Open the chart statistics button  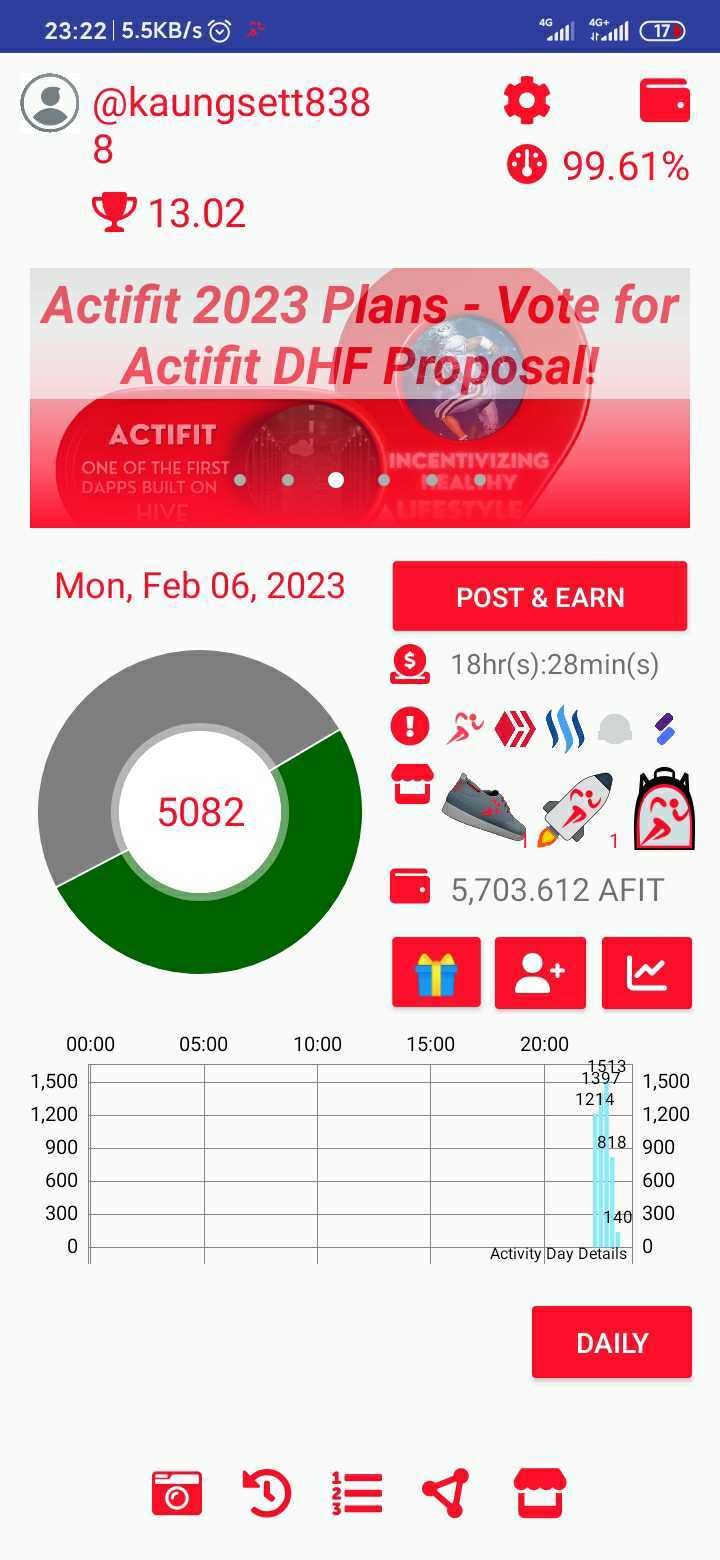[647, 973]
